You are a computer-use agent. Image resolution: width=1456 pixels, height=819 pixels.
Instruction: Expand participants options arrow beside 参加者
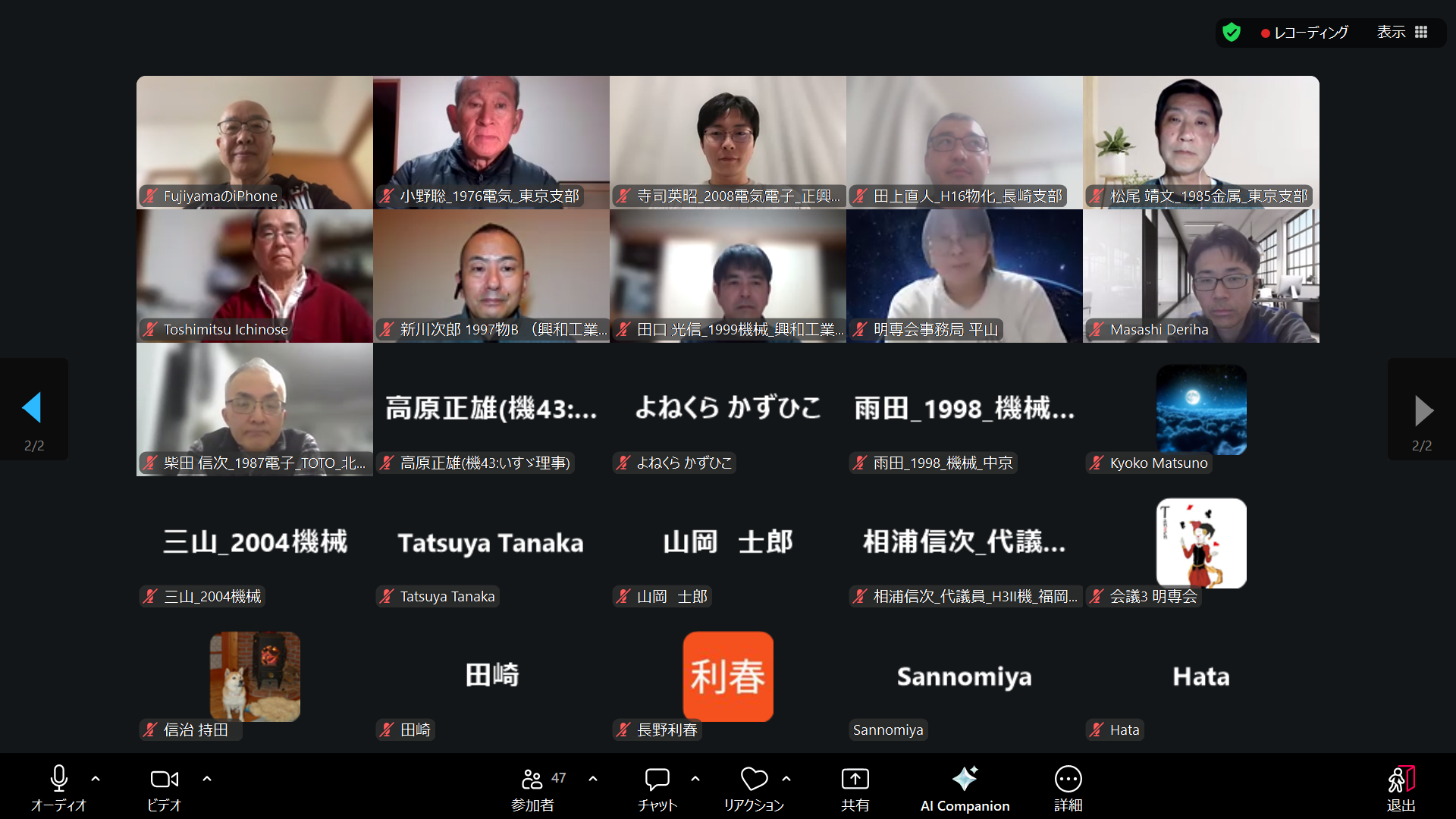(593, 779)
